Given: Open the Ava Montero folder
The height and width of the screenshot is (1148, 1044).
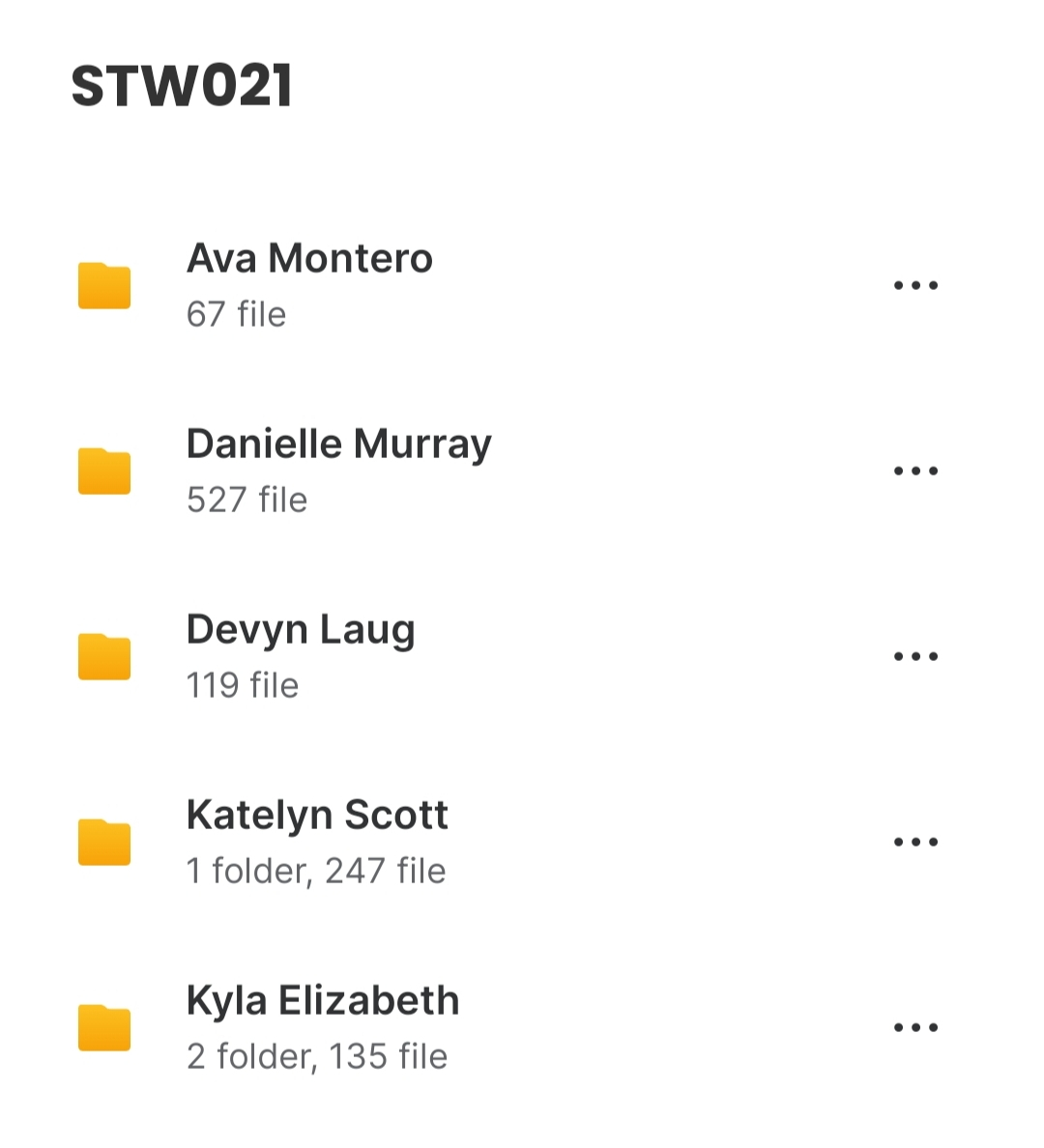Looking at the screenshot, I should point(309,285).
